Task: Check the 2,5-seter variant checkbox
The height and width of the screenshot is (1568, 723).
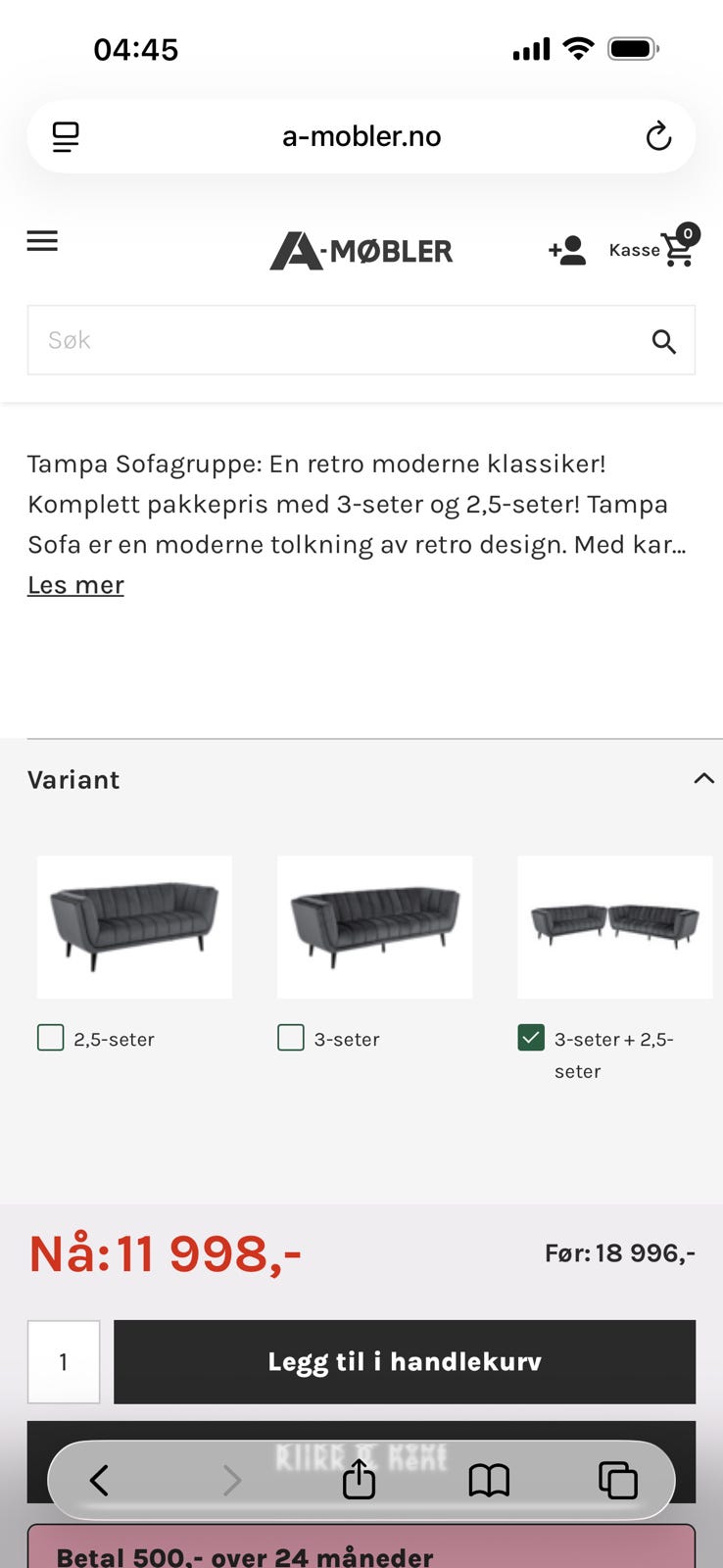Action: (50, 1036)
